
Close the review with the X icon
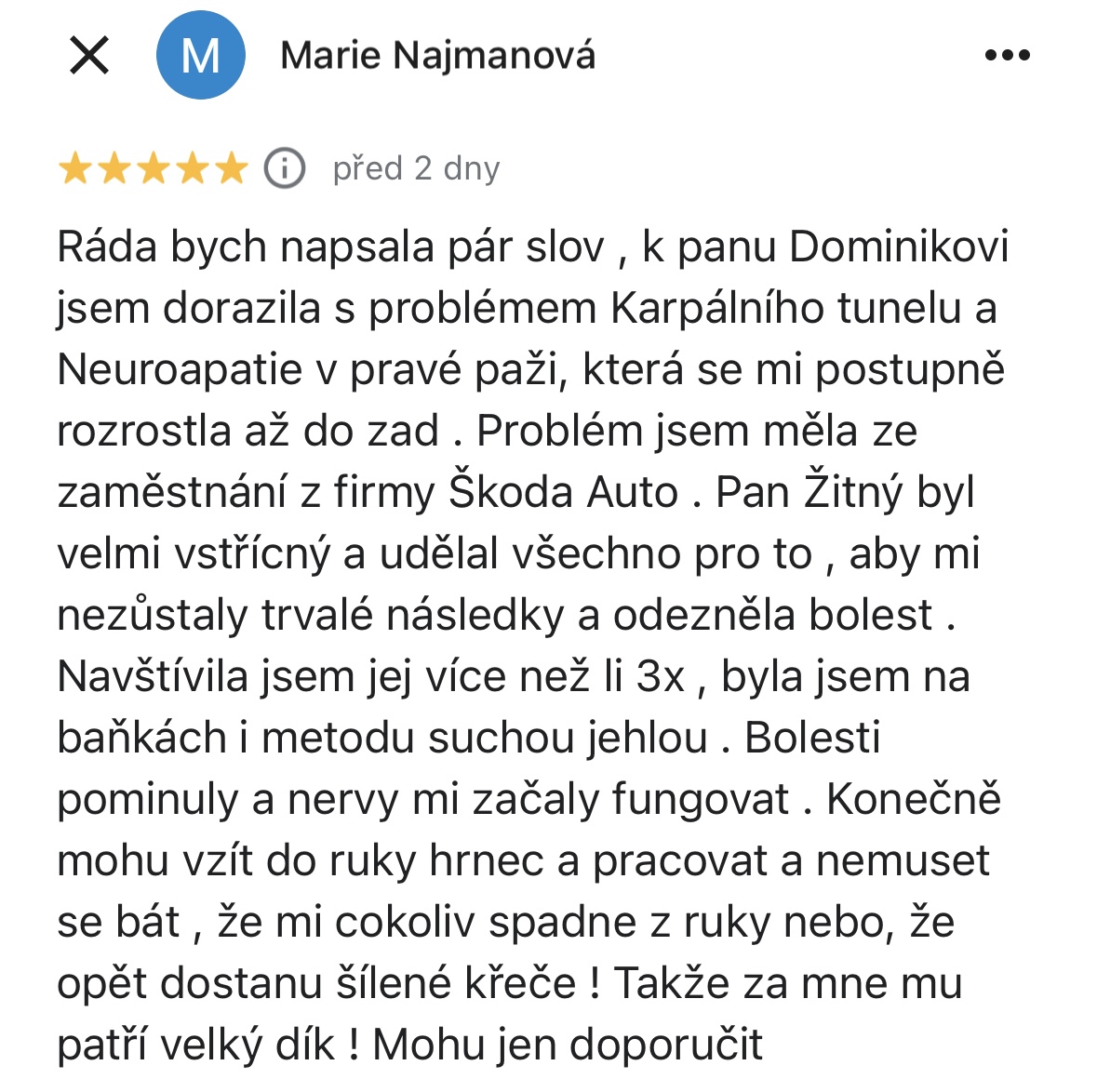point(89,55)
